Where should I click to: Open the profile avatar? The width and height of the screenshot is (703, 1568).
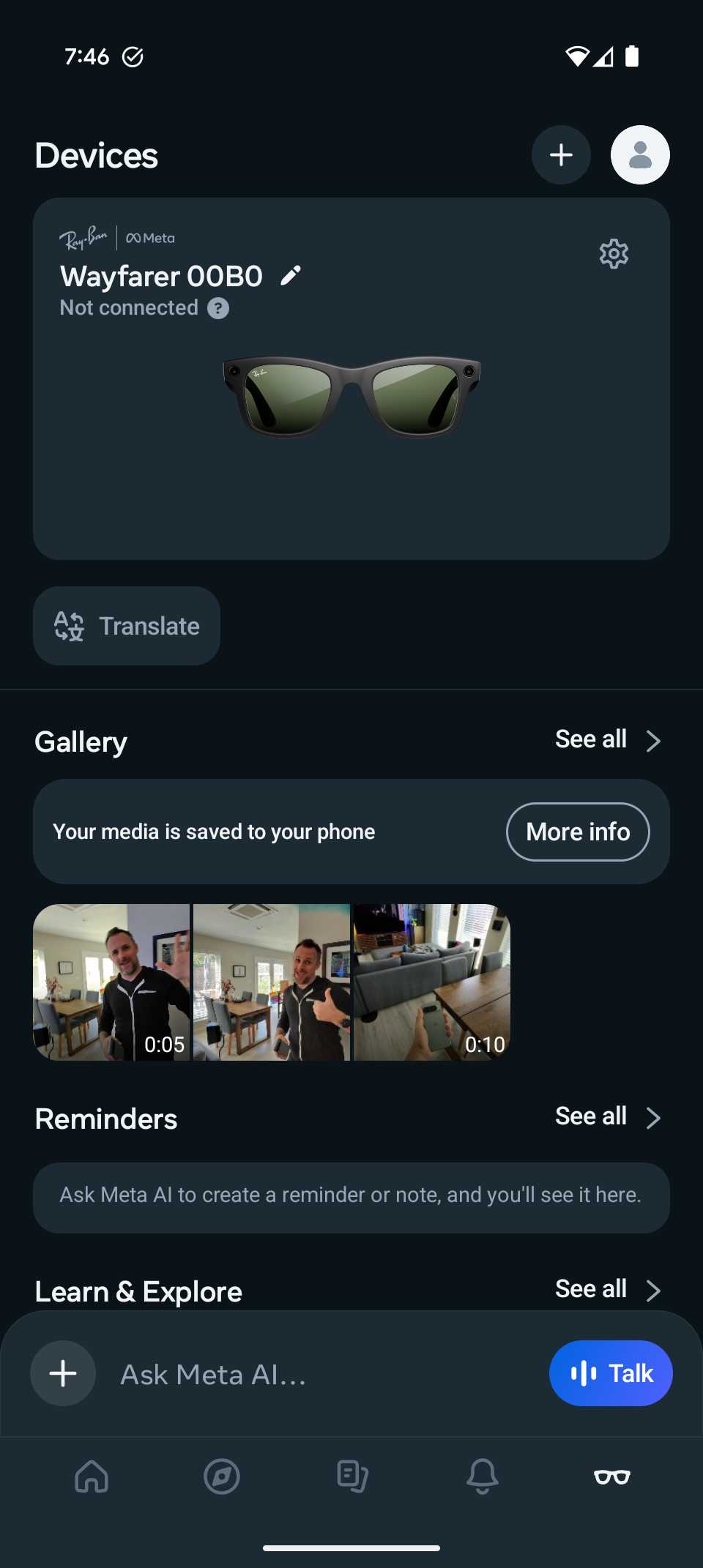tap(640, 155)
